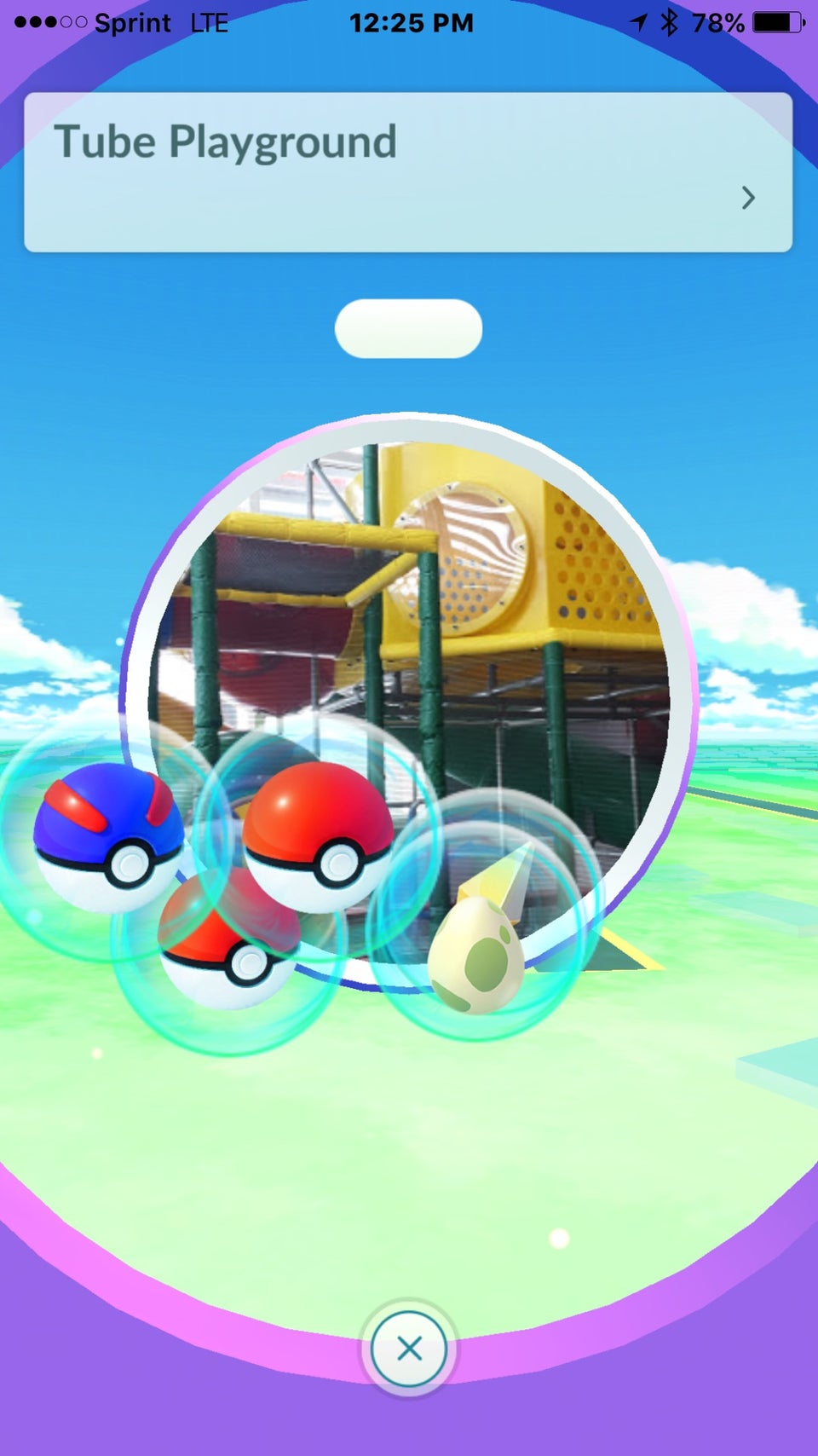Close the PokéStop with the X button
The height and width of the screenshot is (1456, 818).
(409, 1349)
